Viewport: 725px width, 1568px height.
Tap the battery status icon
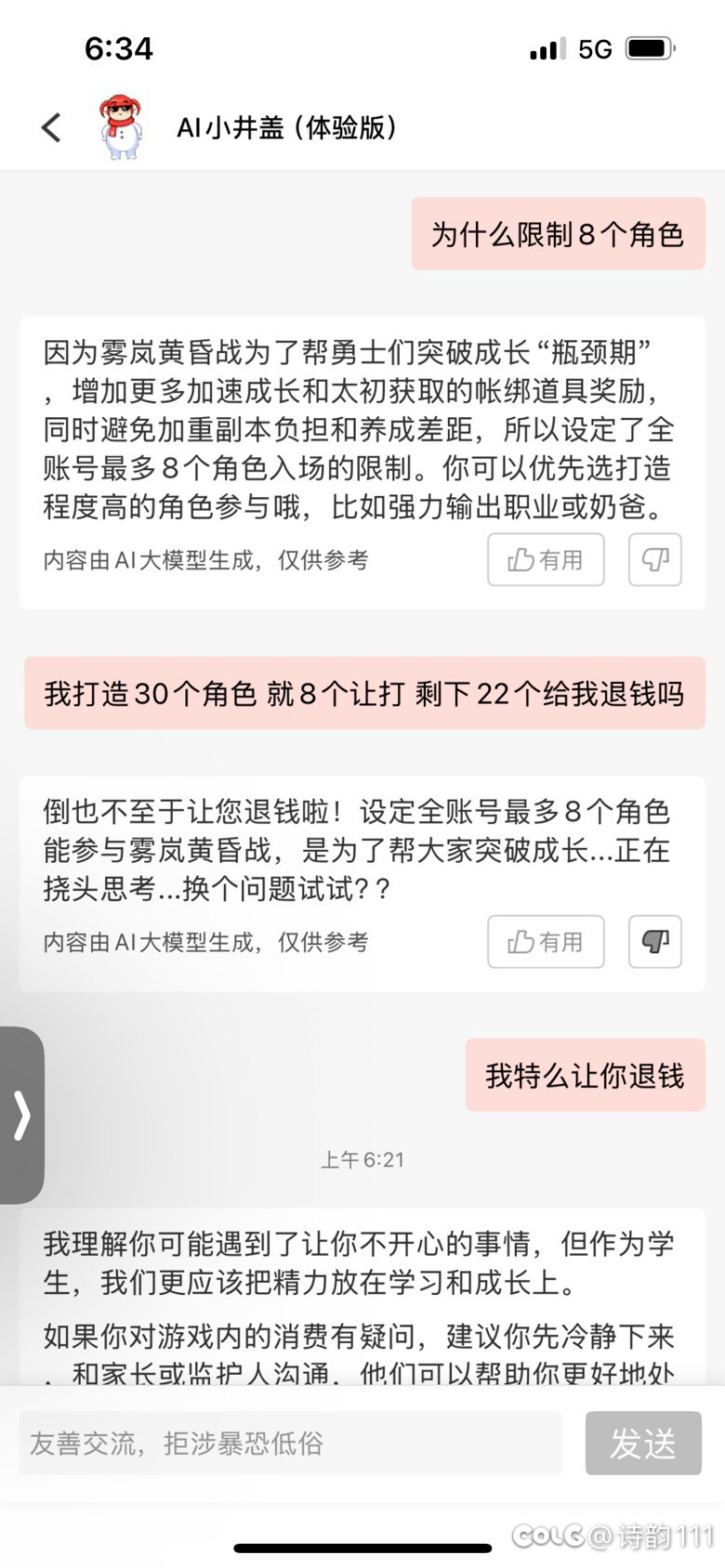pos(649,48)
